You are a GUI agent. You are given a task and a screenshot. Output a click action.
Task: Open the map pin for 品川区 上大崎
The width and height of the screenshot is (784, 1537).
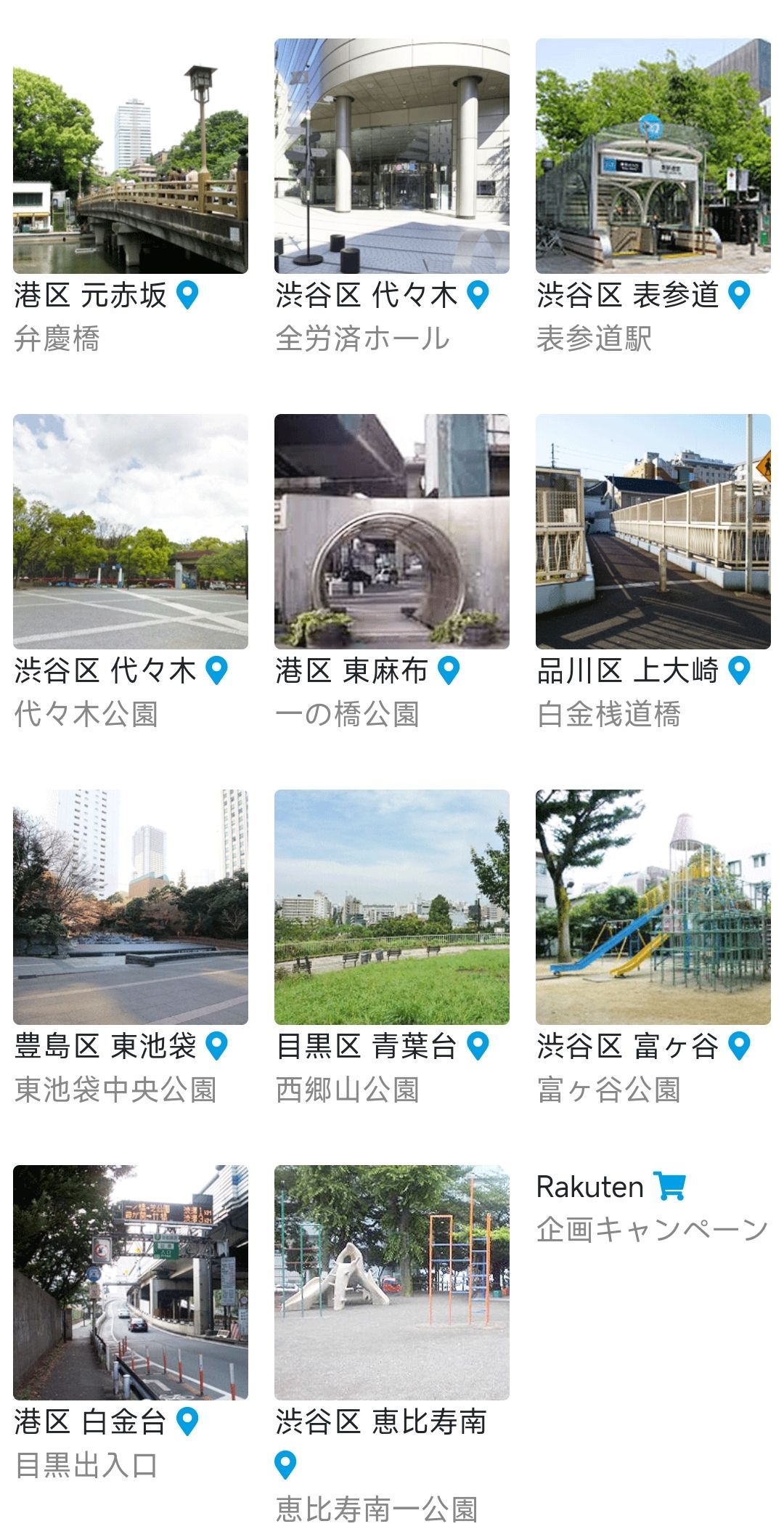tap(739, 670)
